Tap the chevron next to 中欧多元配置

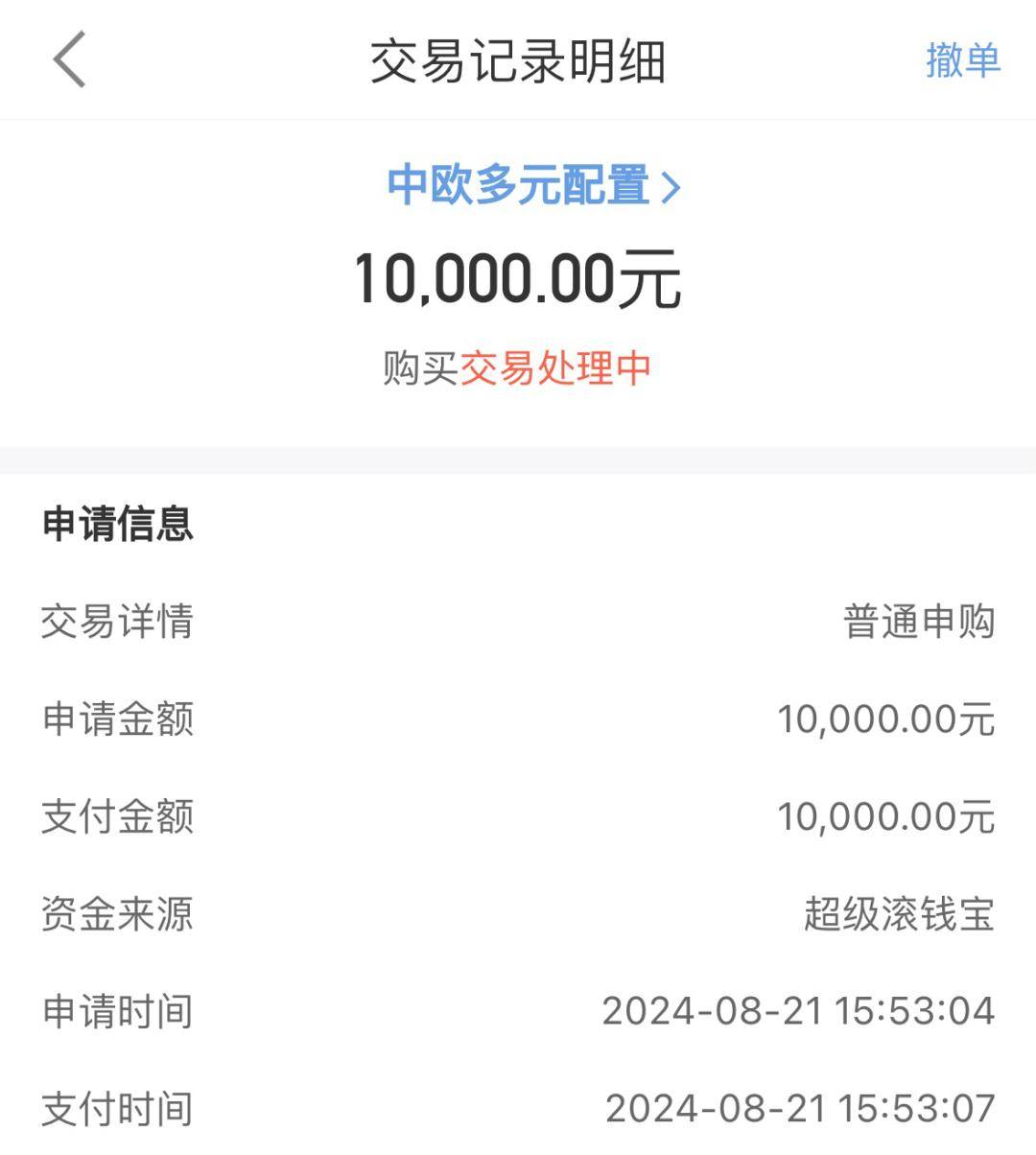pyautogui.click(x=671, y=186)
